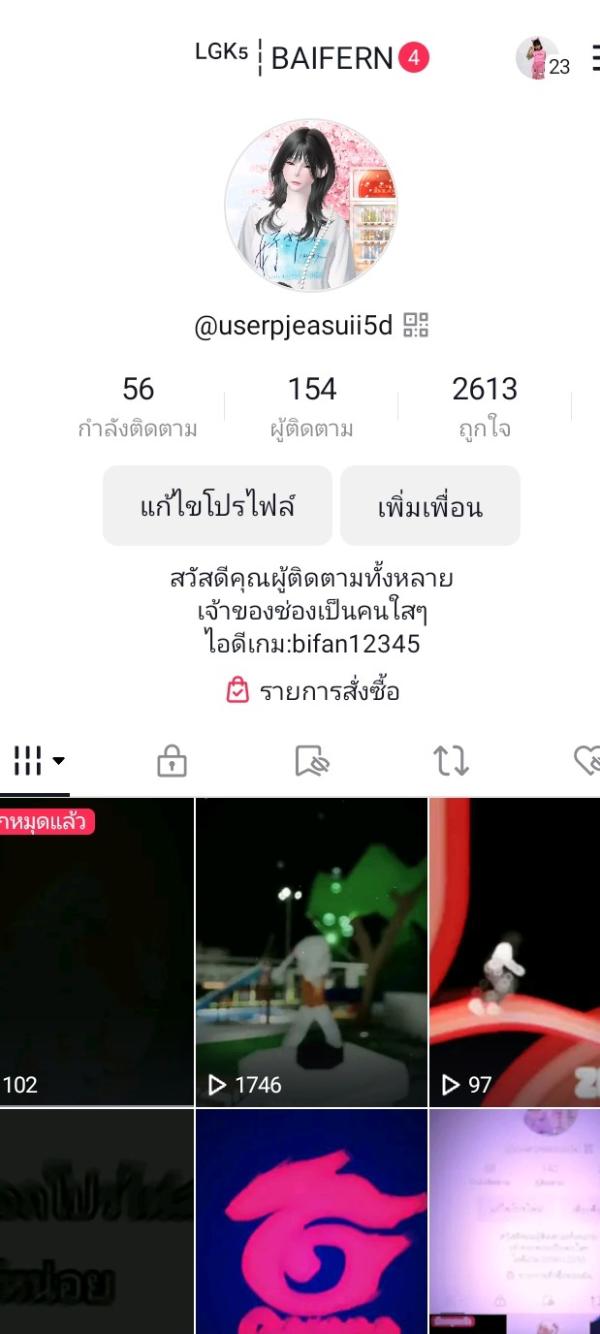Open the pink logo video thumbnail
This screenshot has width=600, height=1334.
pyautogui.click(x=311, y=1220)
